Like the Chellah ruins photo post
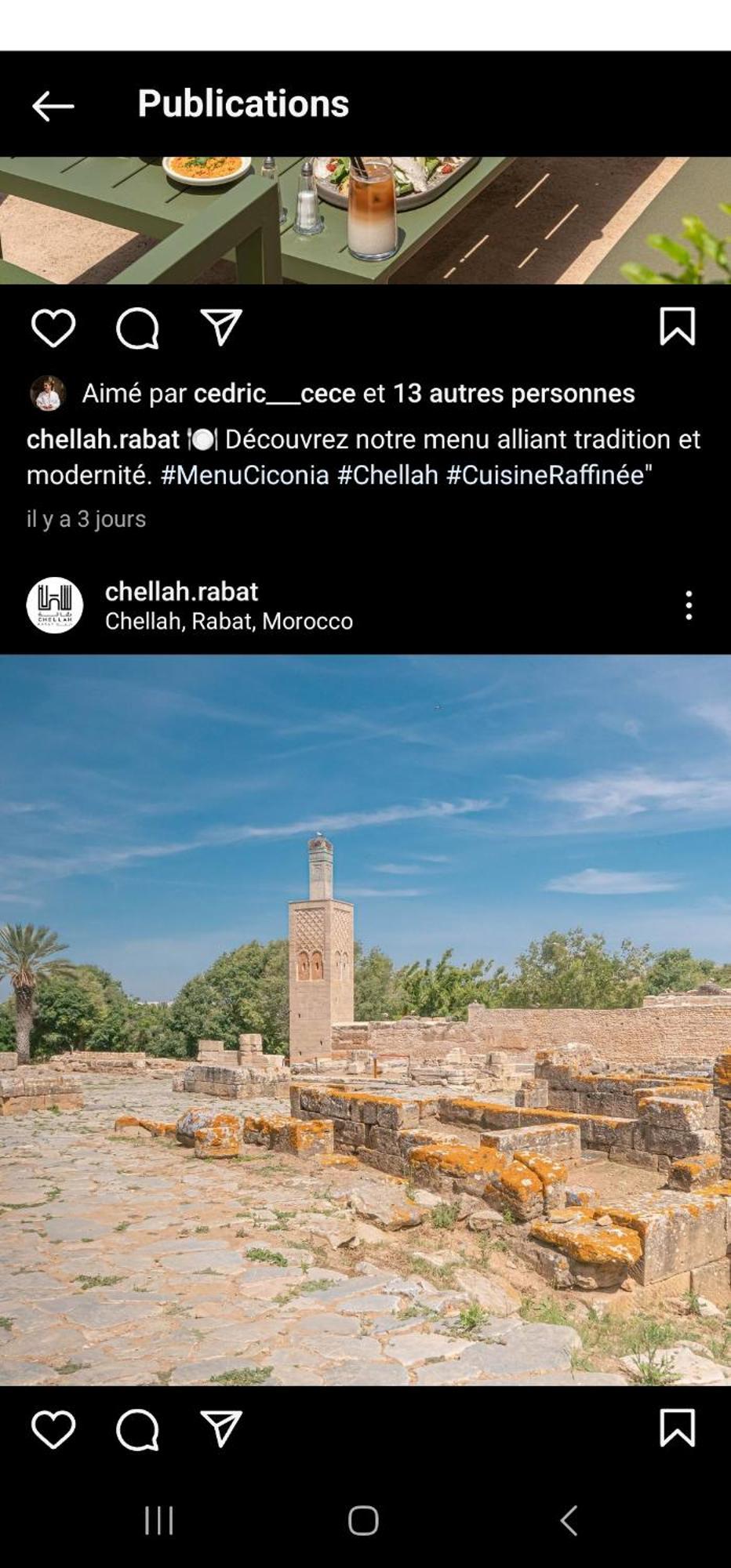The height and width of the screenshot is (1568, 731). [x=53, y=1429]
